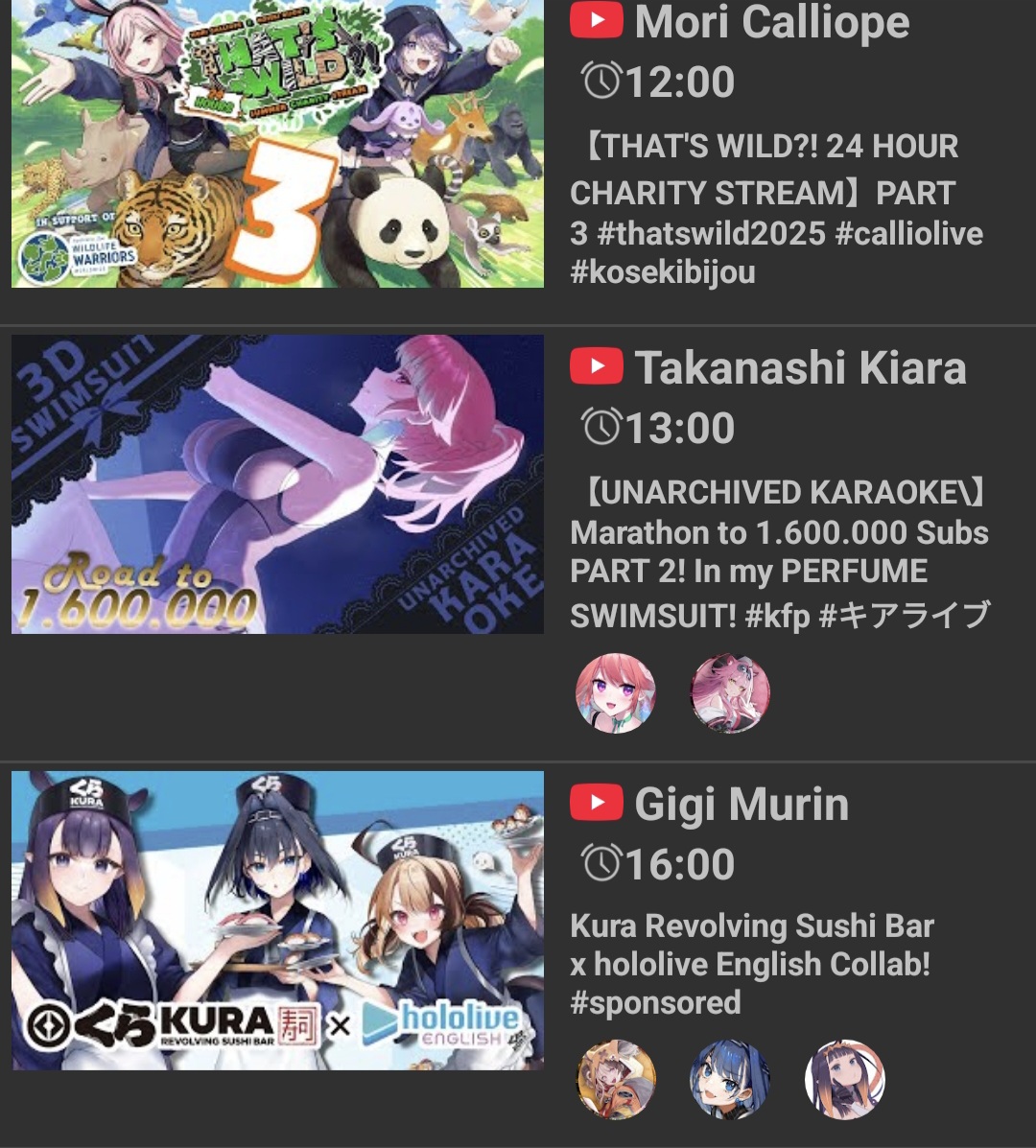
Task: Tap the first collaborator avatar under Gigi Murin's stream
Action: [x=615, y=1080]
